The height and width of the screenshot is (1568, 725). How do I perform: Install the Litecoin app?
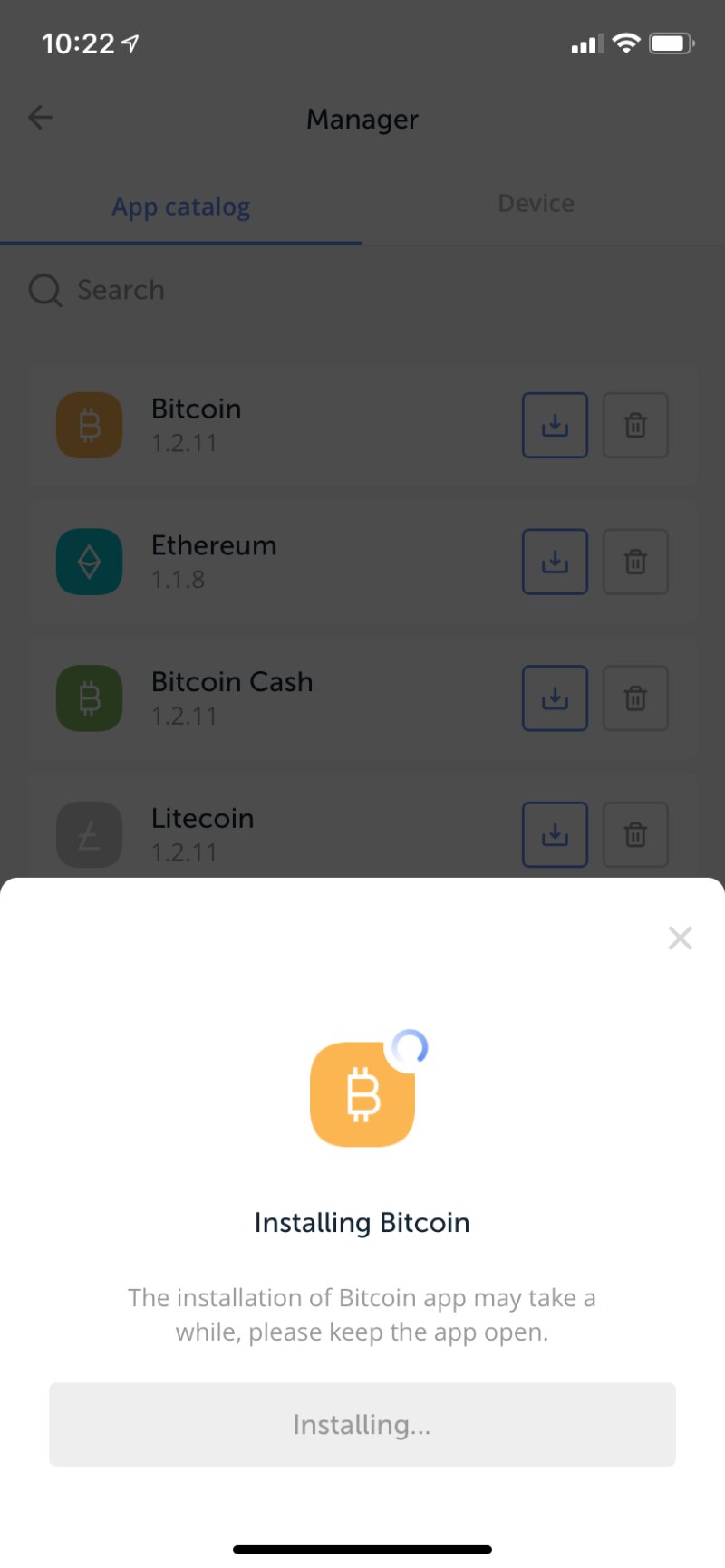tap(555, 834)
